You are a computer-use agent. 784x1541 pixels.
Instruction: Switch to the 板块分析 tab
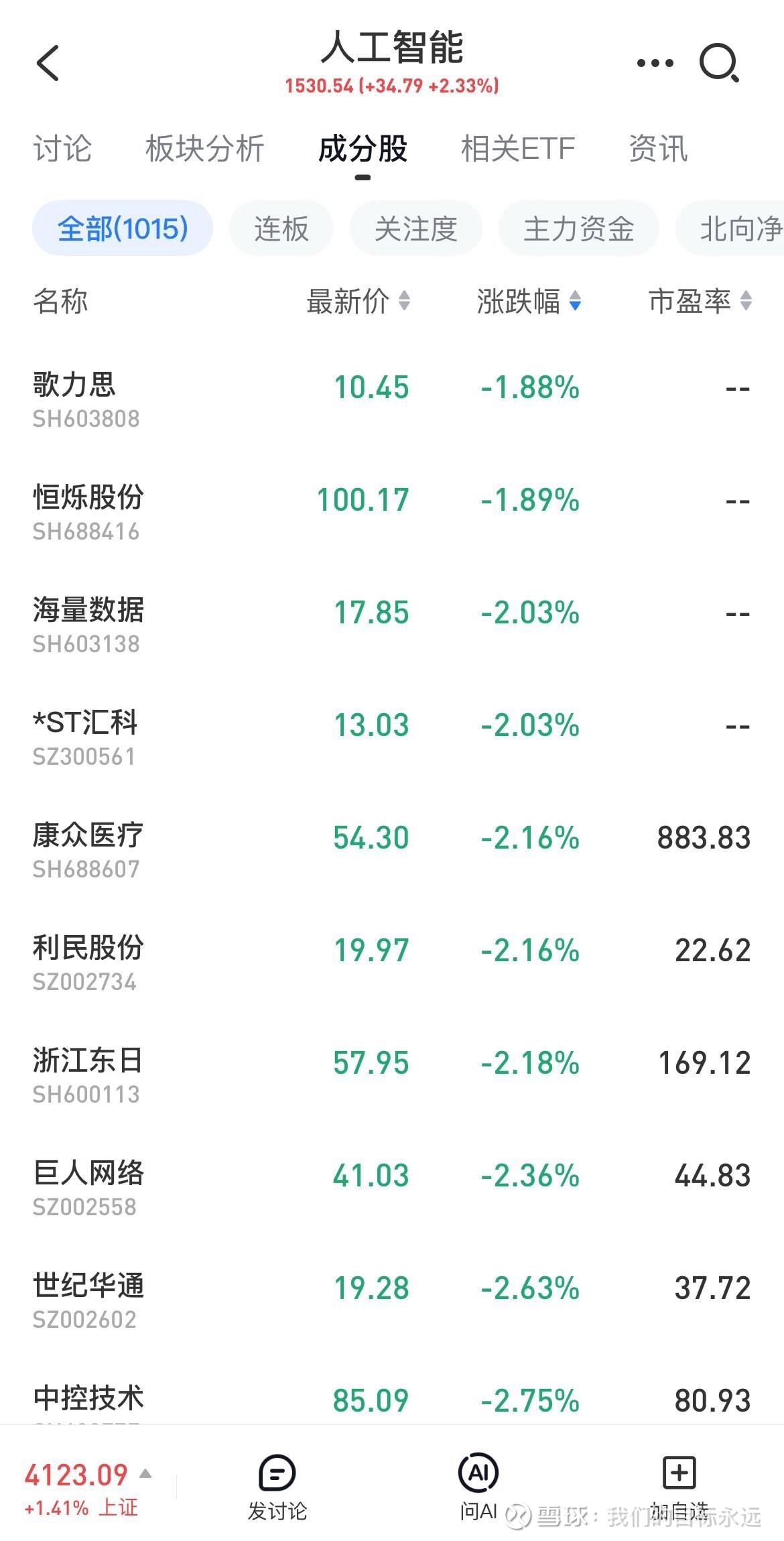[205, 149]
